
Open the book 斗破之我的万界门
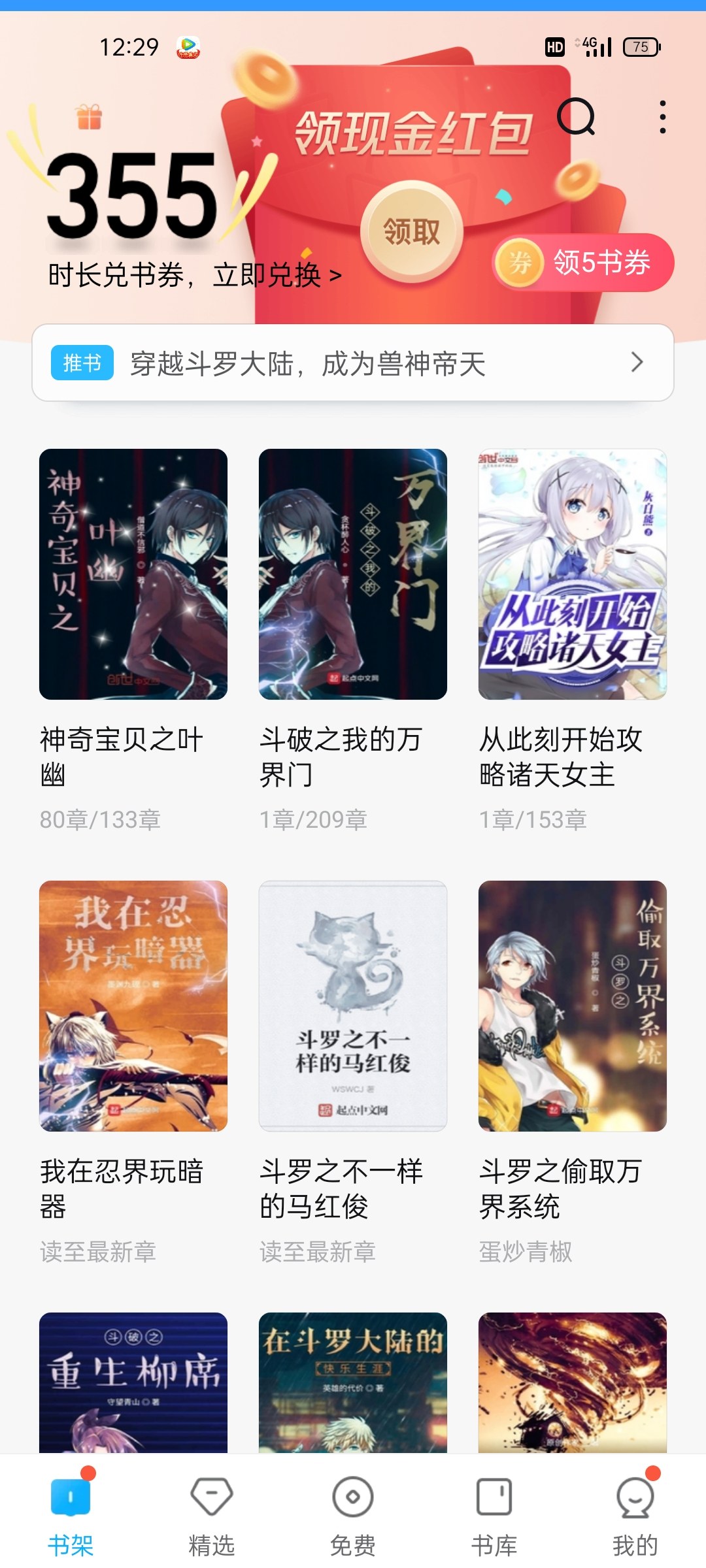pyautogui.click(x=353, y=574)
